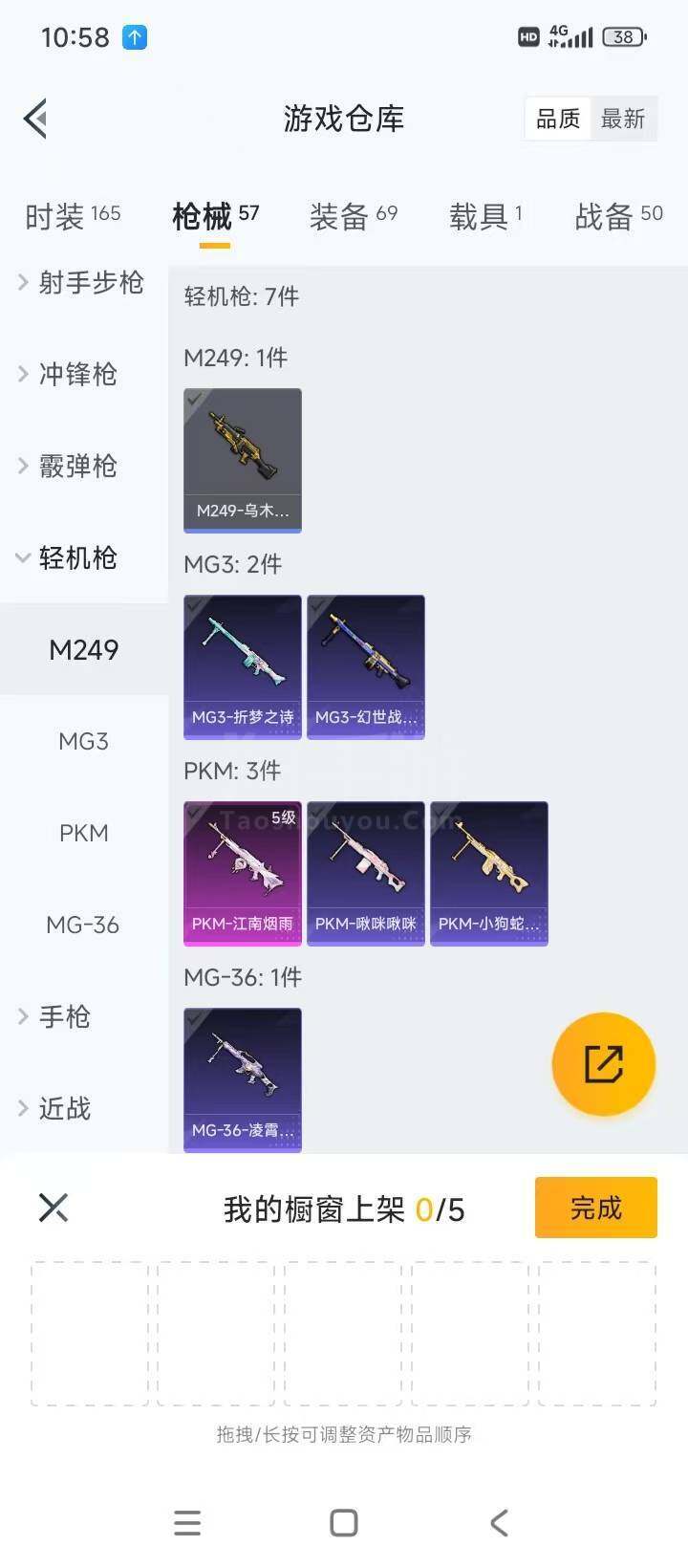Image resolution: width=688 pixels, height=1568 pixels.
Task: Tap the orange share floating button
Action: (604, 1064)
